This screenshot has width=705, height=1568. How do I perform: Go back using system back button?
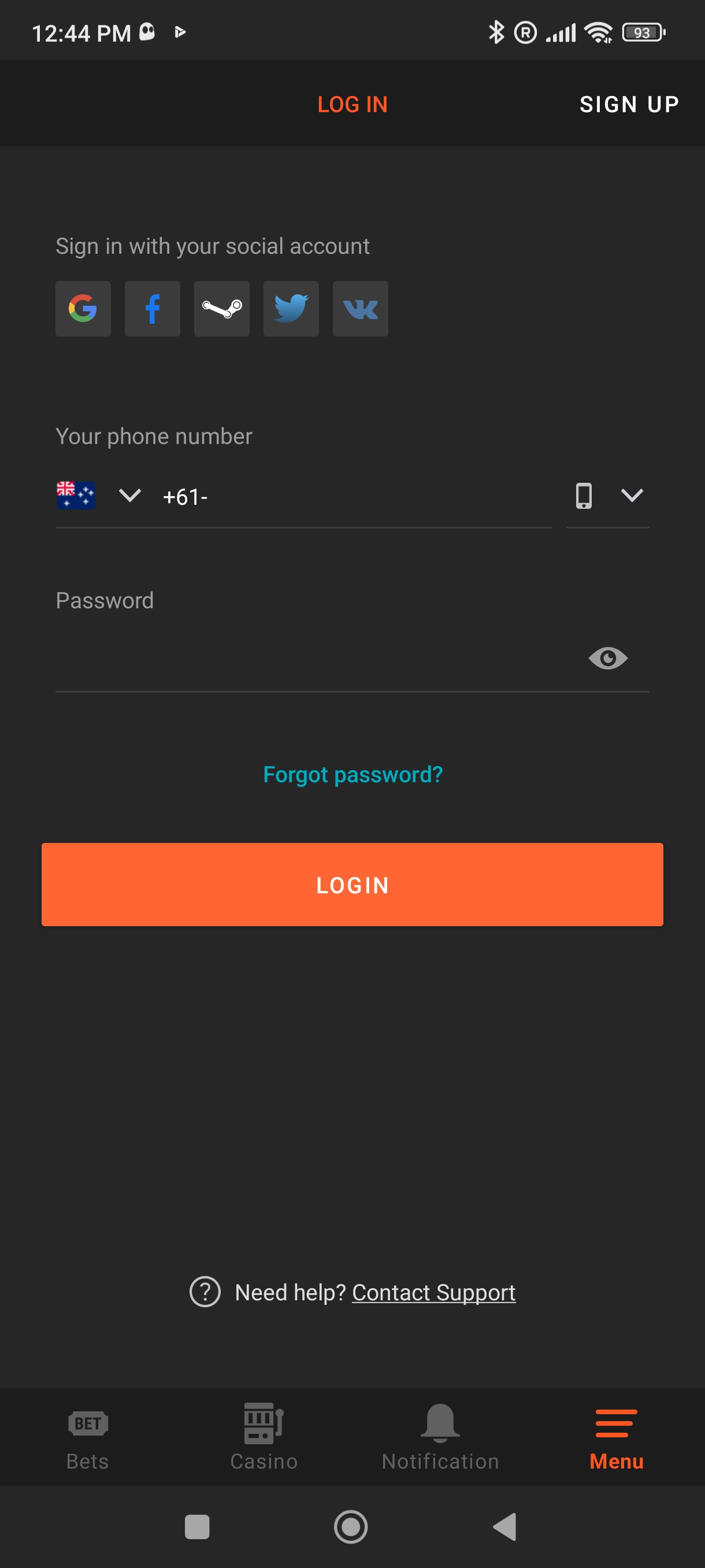tap(505, 1526)
